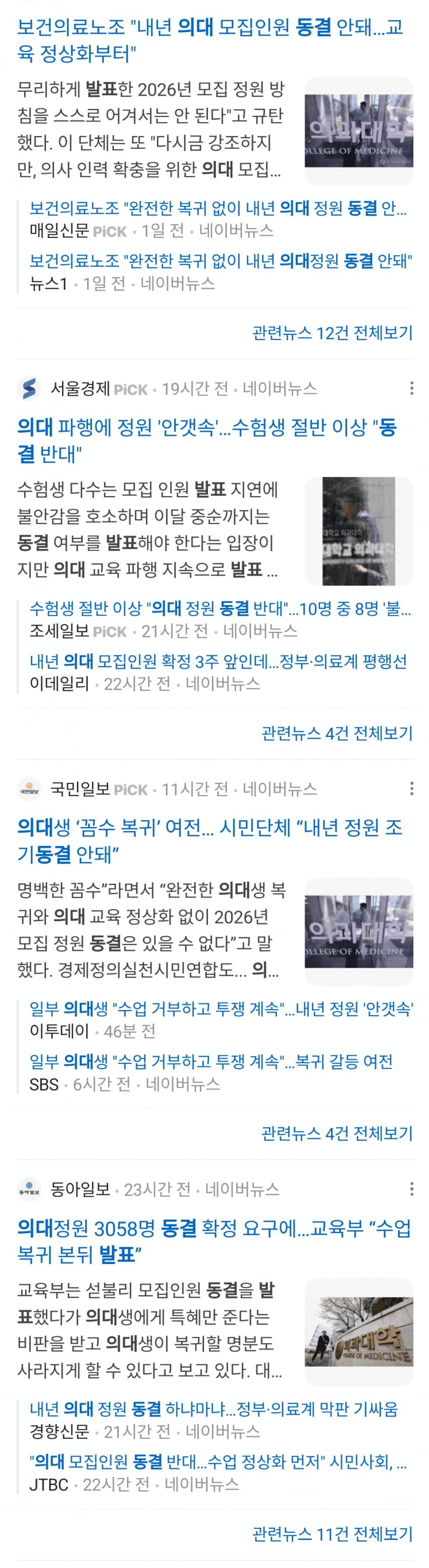
Task: Open 매일신문 related article on 의대 정원 동결
Action: 218,208
